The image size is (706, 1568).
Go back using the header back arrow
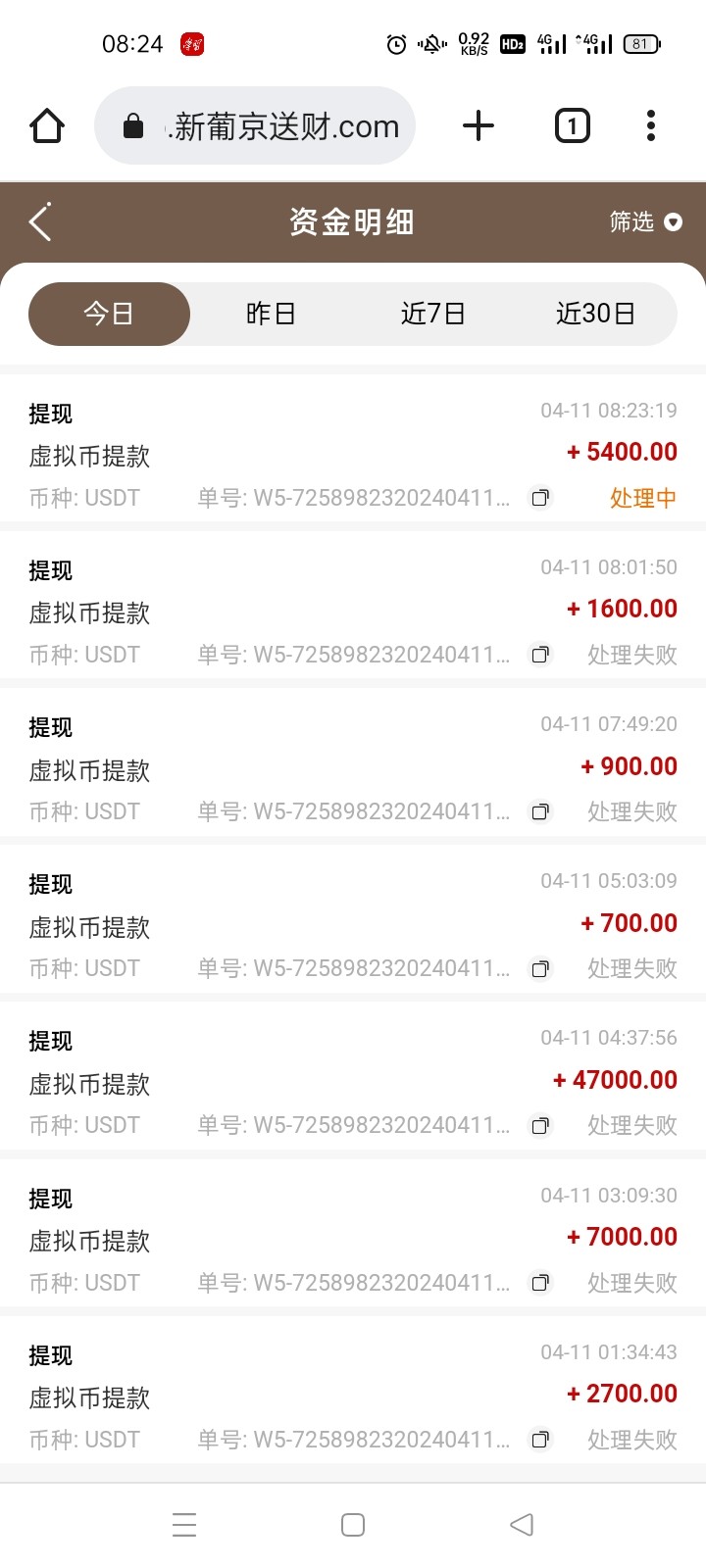39,222
